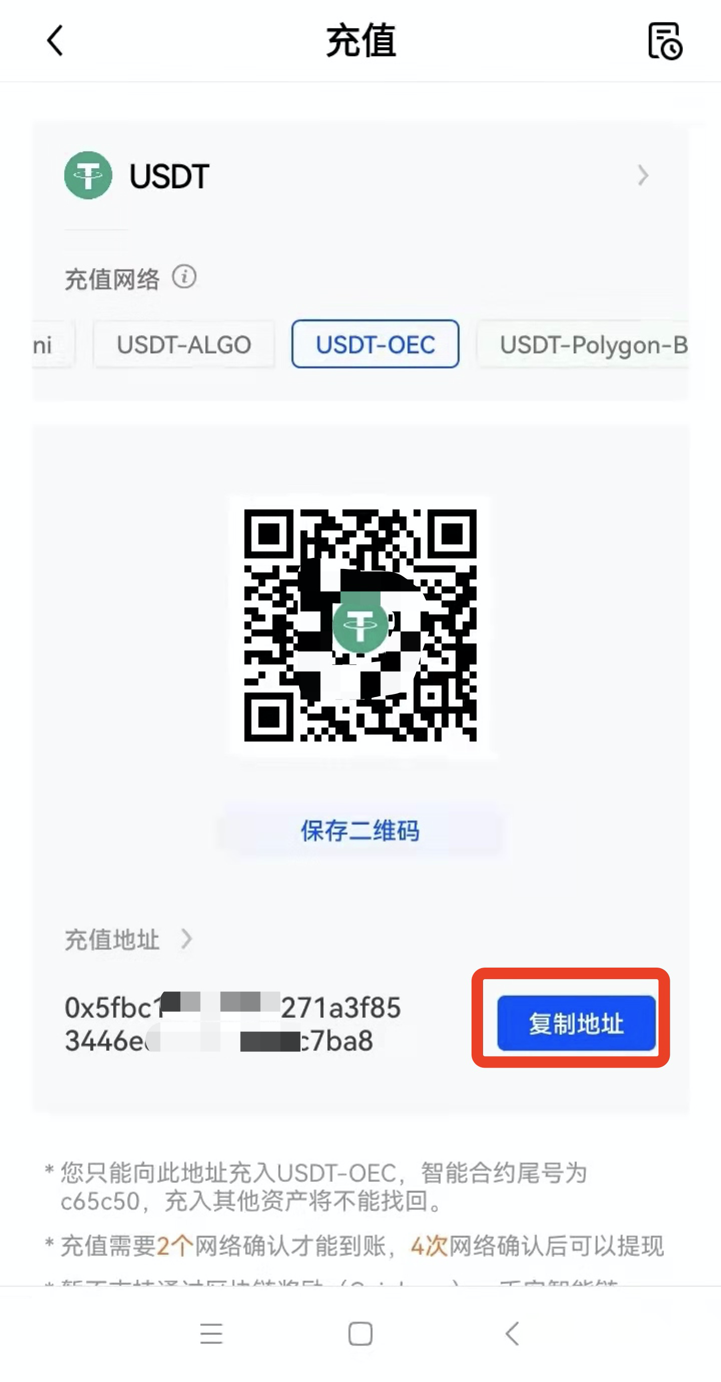This screenshot has height=1382, width=721.
Task: Select the USDT-ALGO network
Action: click(184, 345)
